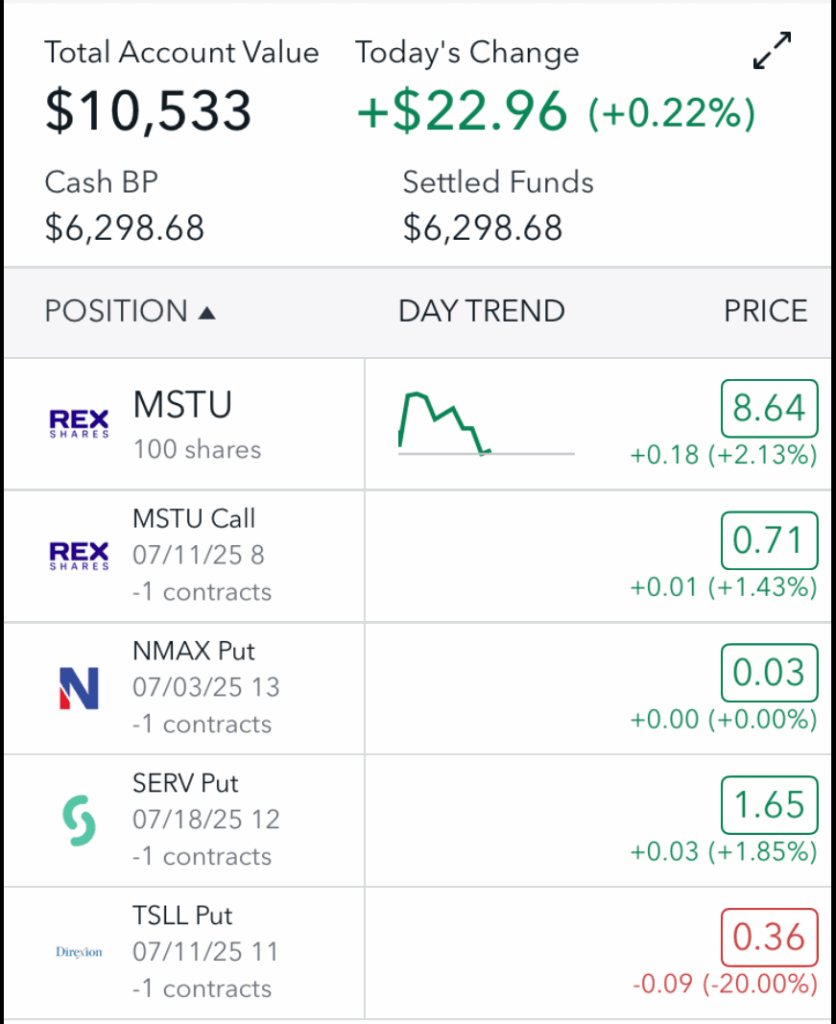The width and height of the screenshot is (836, 1024).
Task: Sort positions by the PRICE column header
Action: pos(765,311)
